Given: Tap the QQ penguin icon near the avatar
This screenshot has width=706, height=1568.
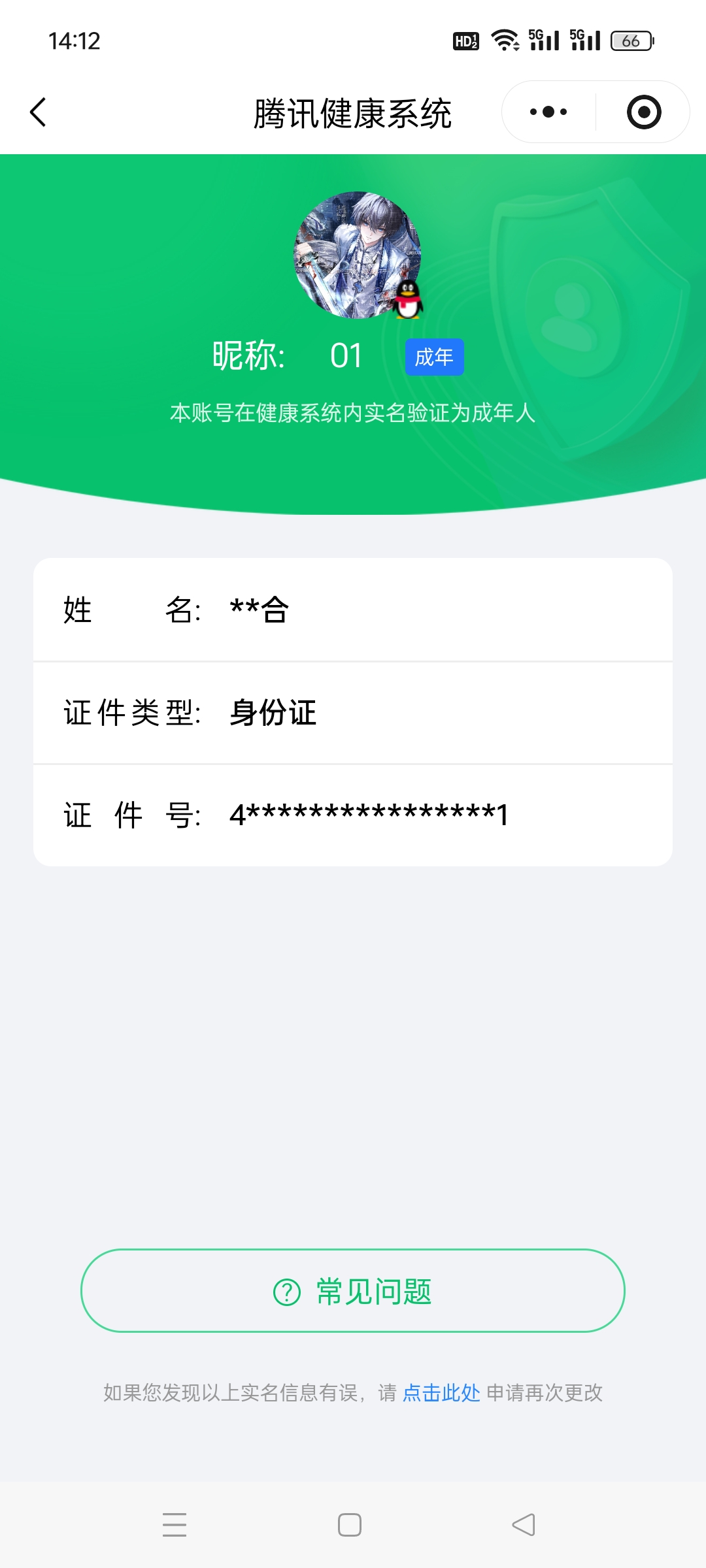Looking at the screenshot, I should point(407,300).
